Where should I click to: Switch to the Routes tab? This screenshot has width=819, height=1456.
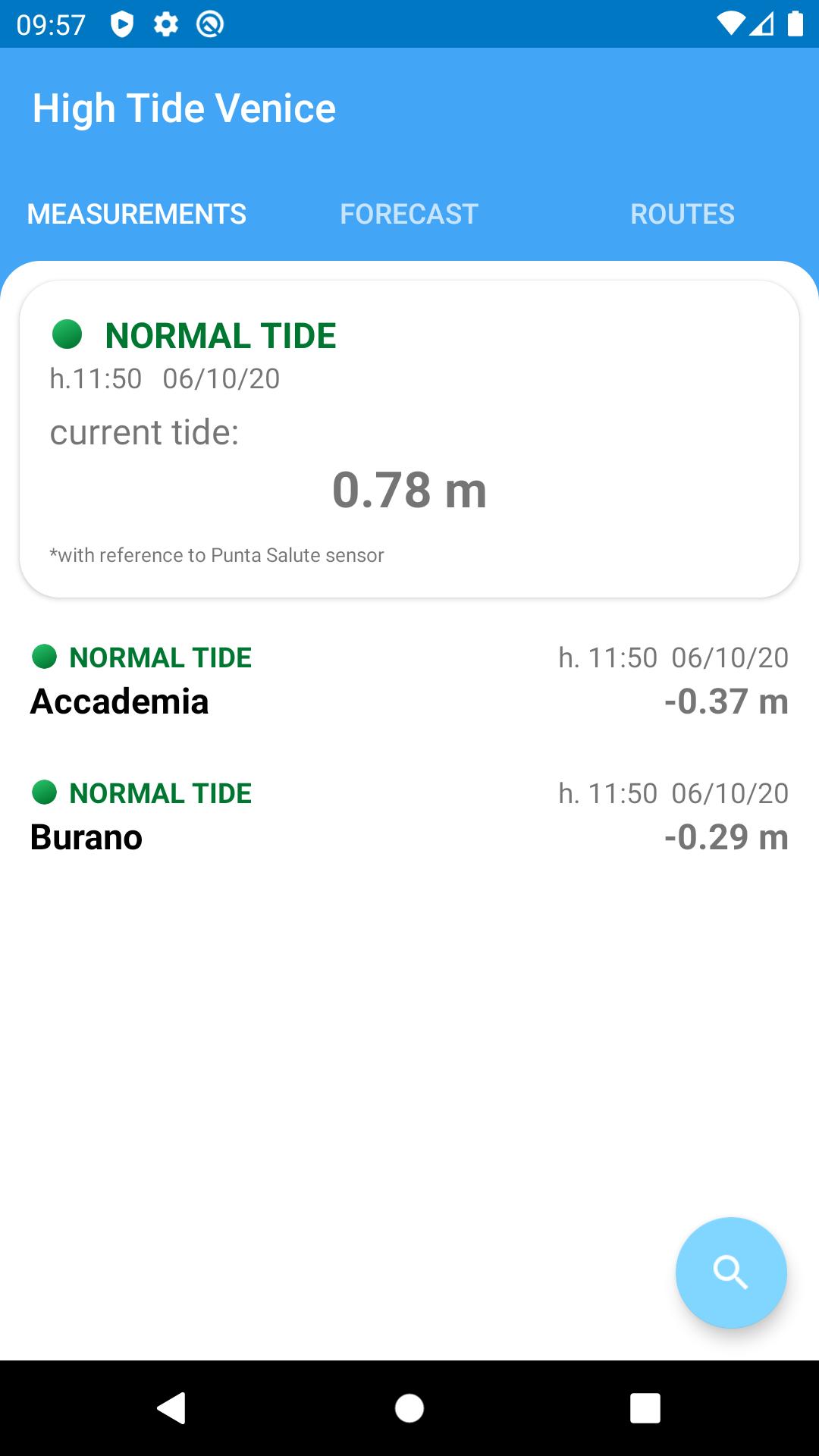coord(682,214)
